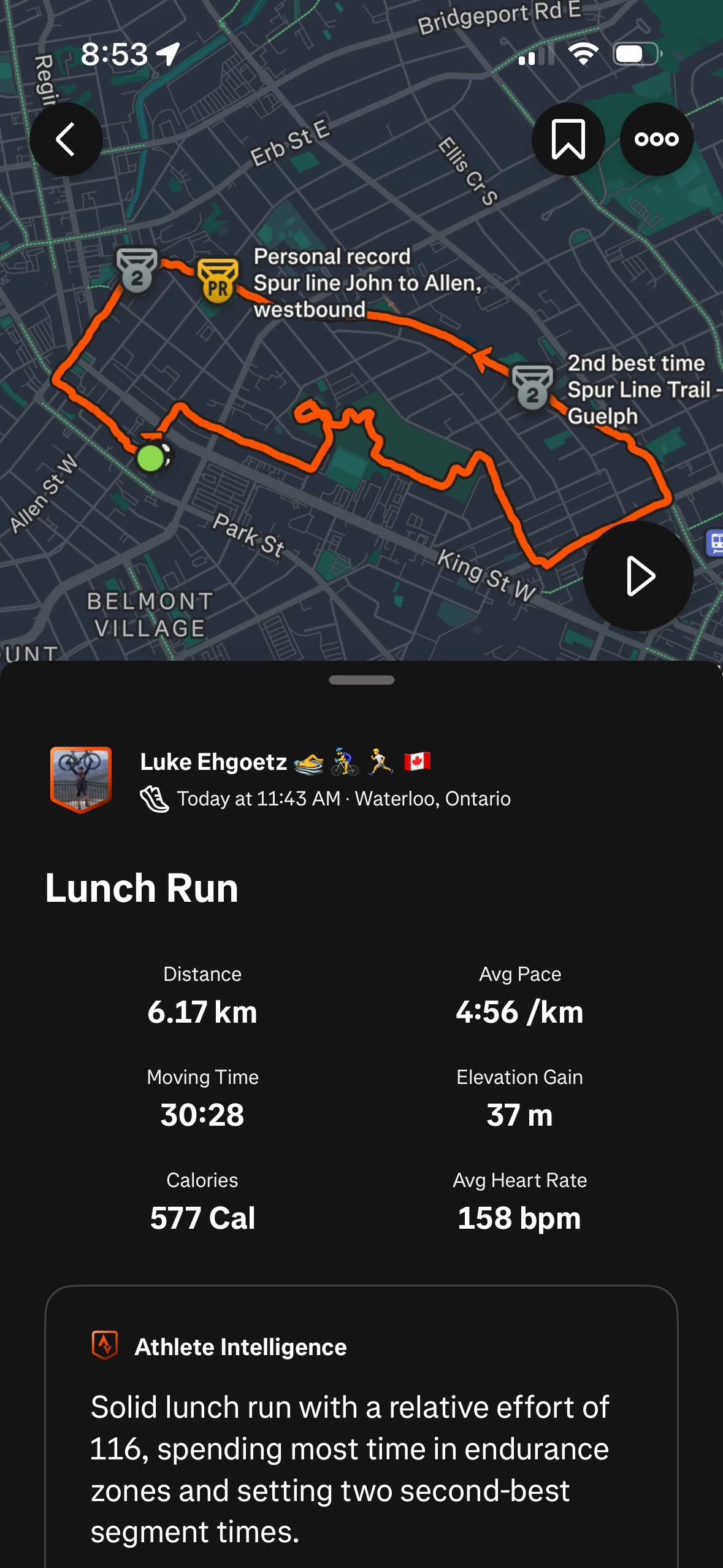Go back to the previous screen
Screen dimensions: 723x1568
(66, 140)
